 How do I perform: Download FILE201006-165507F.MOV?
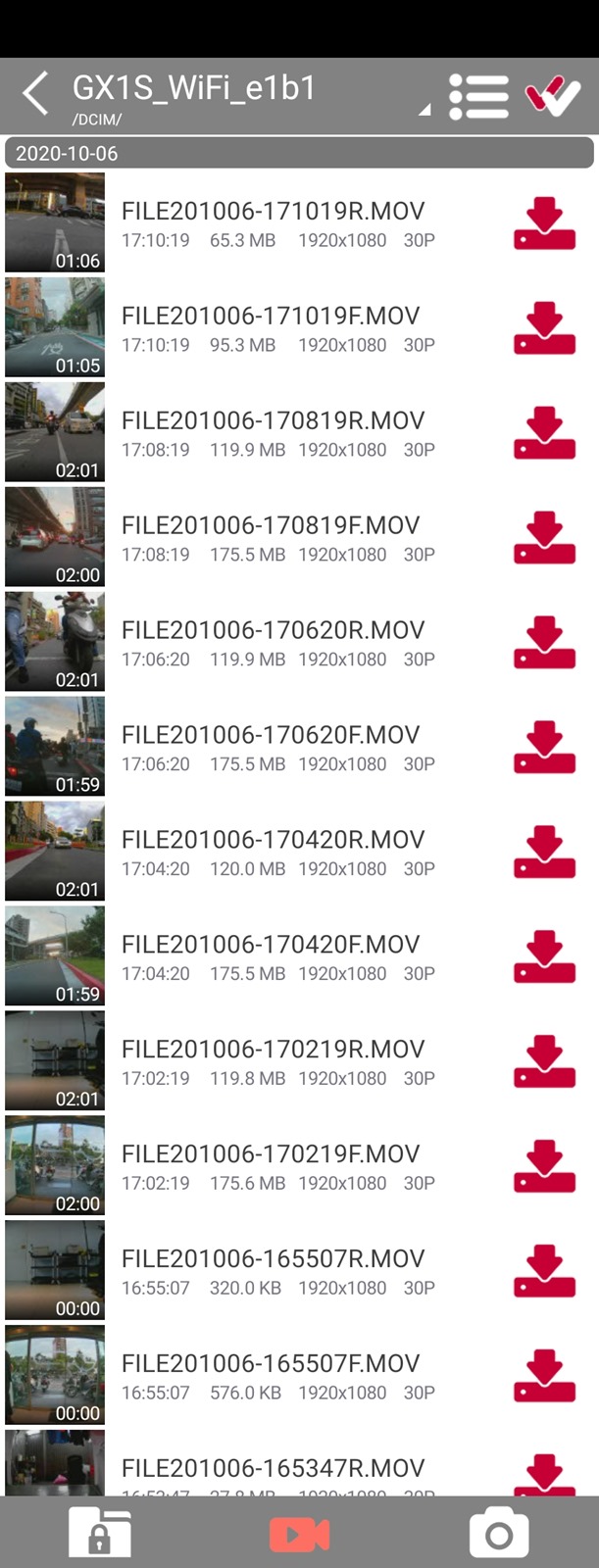544,1377
